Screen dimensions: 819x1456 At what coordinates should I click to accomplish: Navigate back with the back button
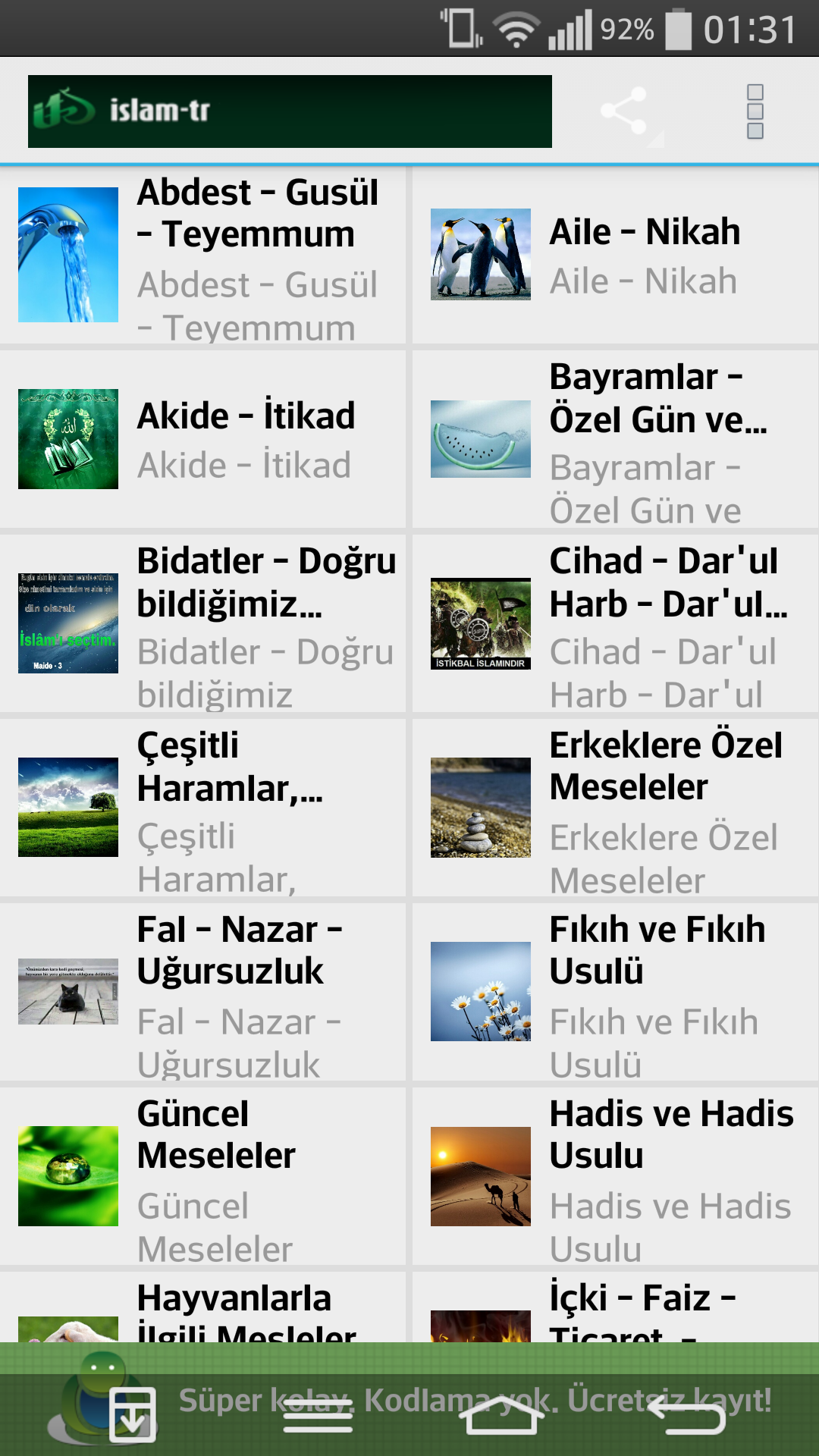(x=686, y=1417)
